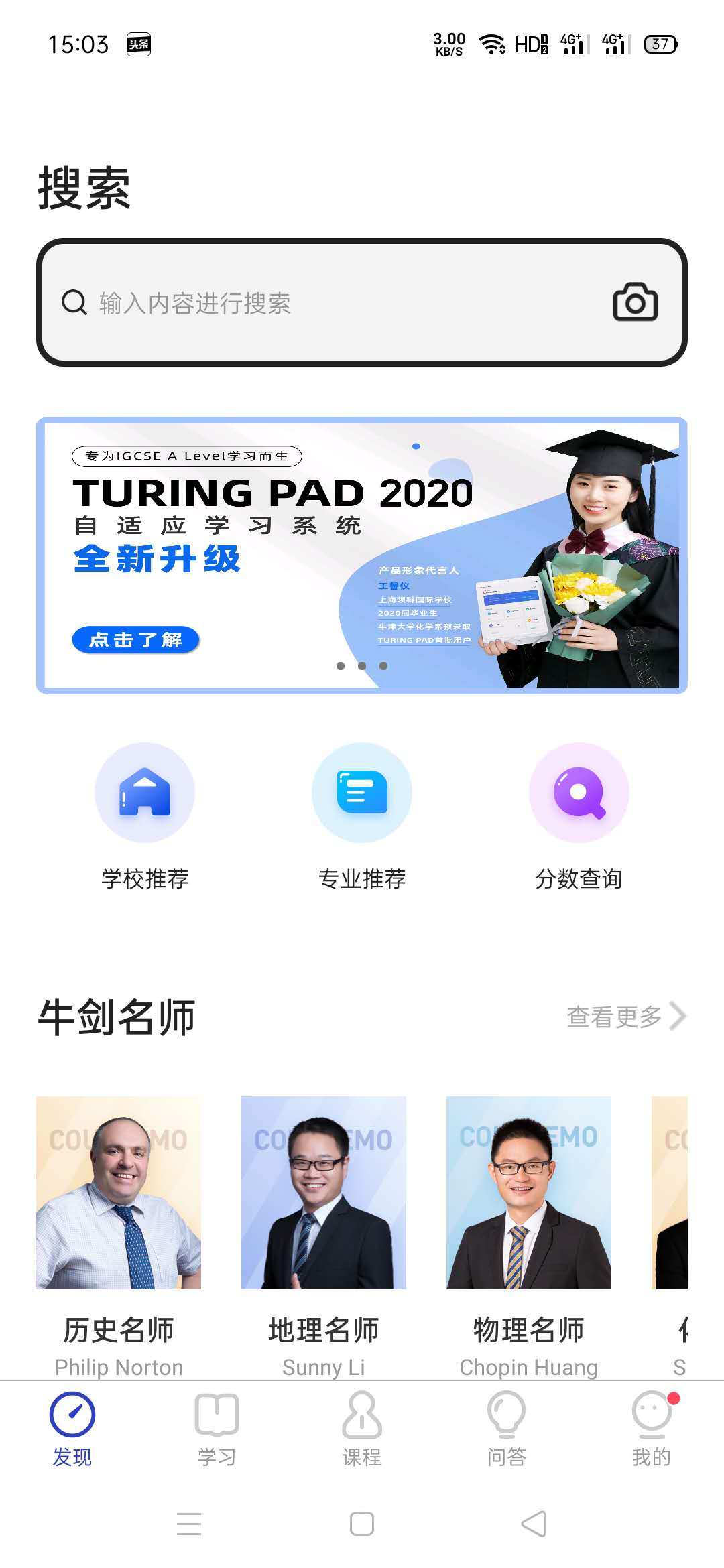This screenshot has width=724, height=1568.
Task: Tap the system back button
Action: 534,1523
